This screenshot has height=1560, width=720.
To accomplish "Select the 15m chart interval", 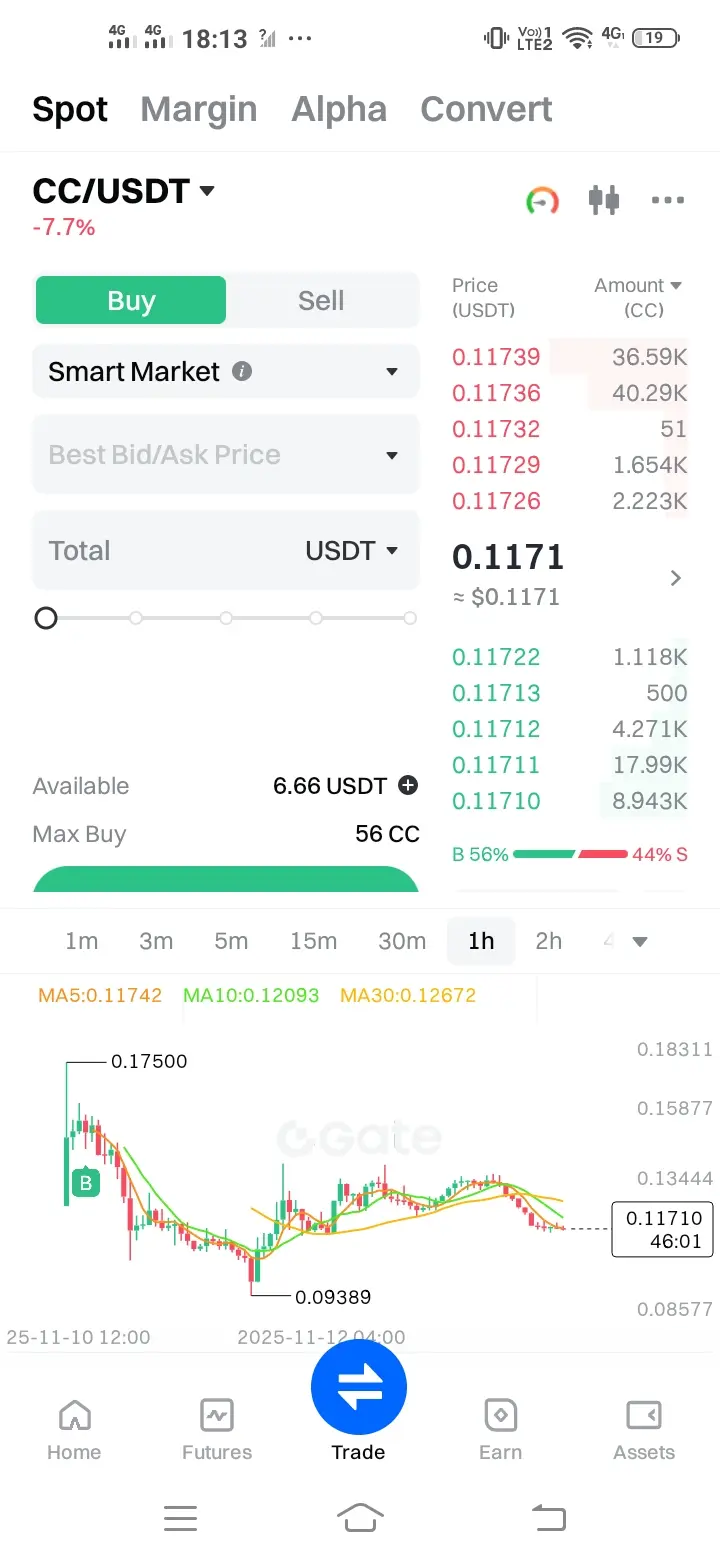I will click(313, 941).
